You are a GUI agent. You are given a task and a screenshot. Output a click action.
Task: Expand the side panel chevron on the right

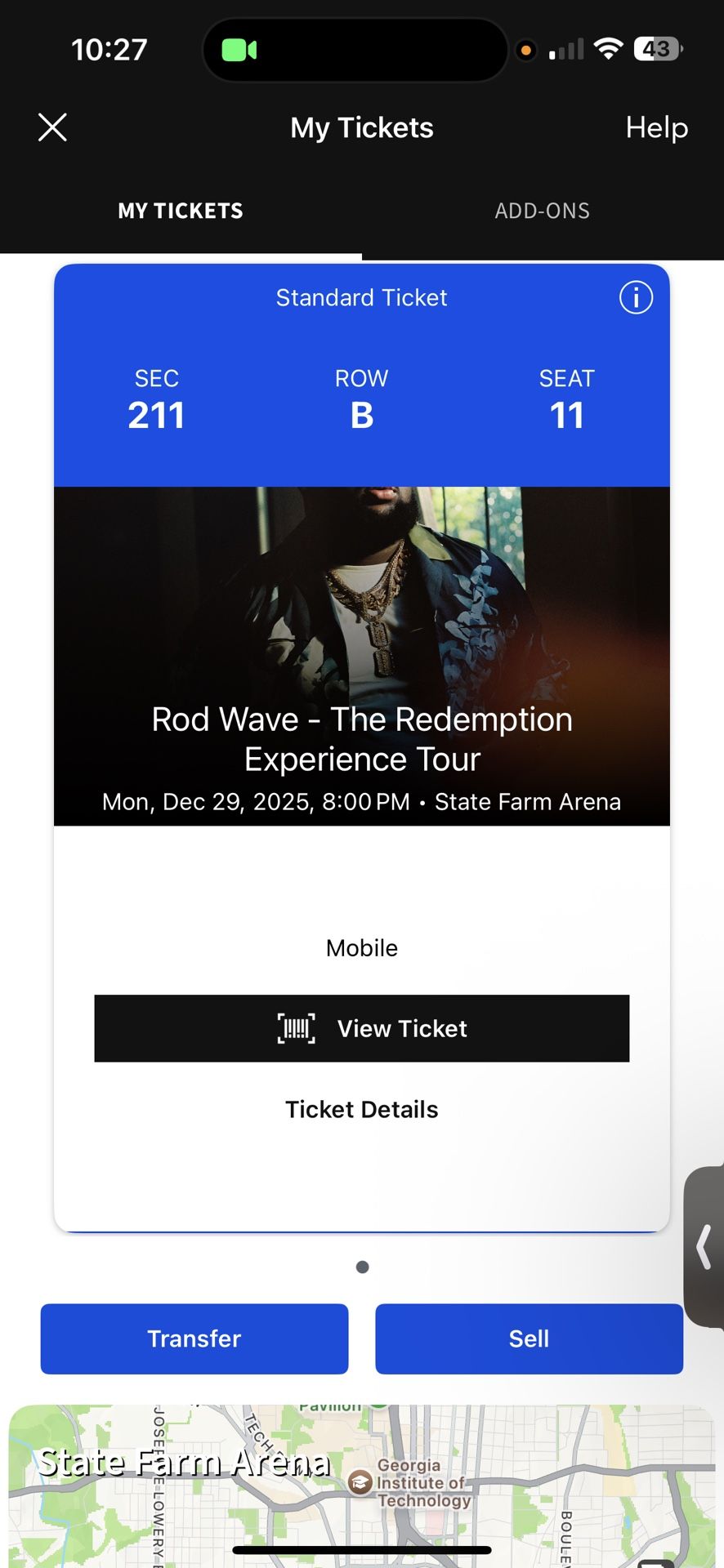(x=704, y=1247)
